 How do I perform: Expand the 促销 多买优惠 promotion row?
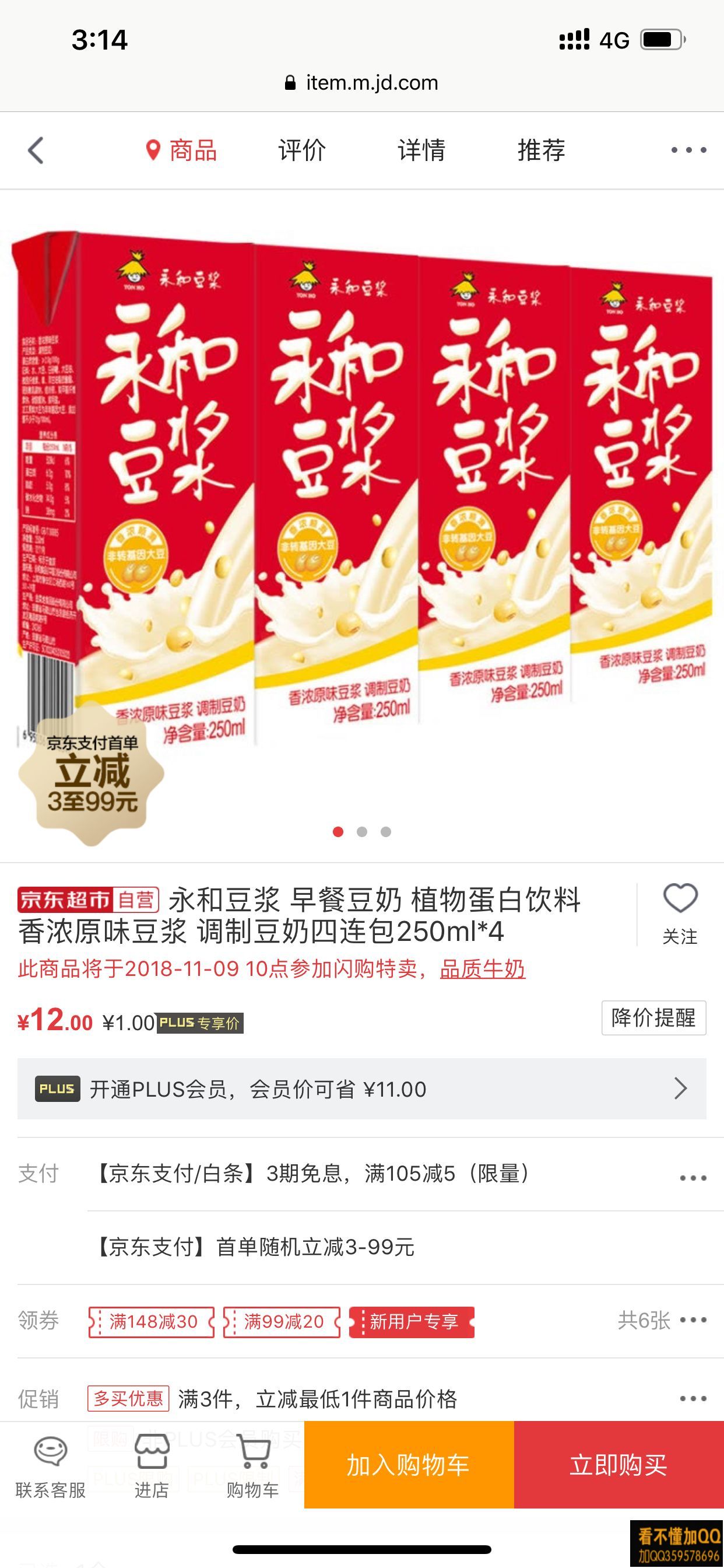pyautogui.click(x=693, y=1399)
